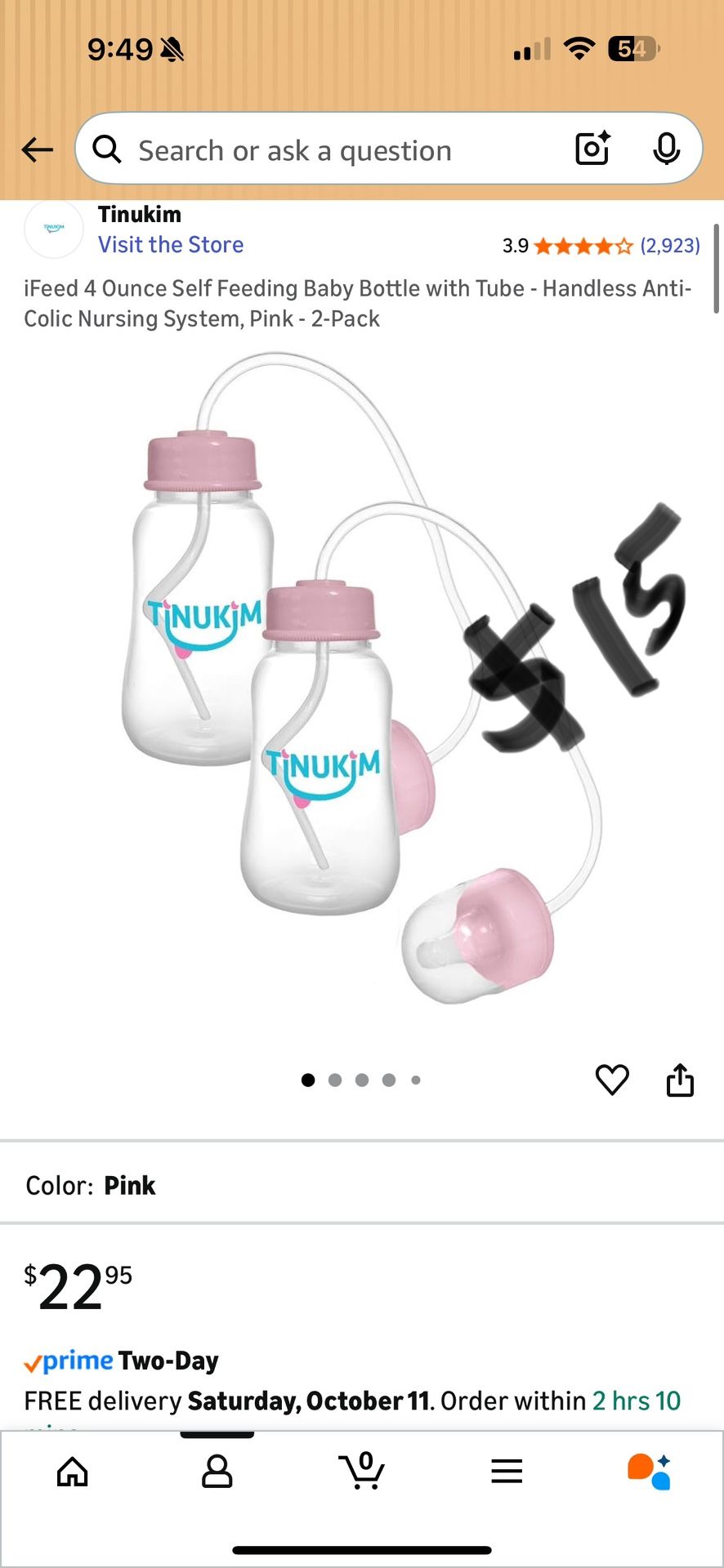Switch to the Home tab
This screenshot has height=1568, width=724.
point(73,1472)
